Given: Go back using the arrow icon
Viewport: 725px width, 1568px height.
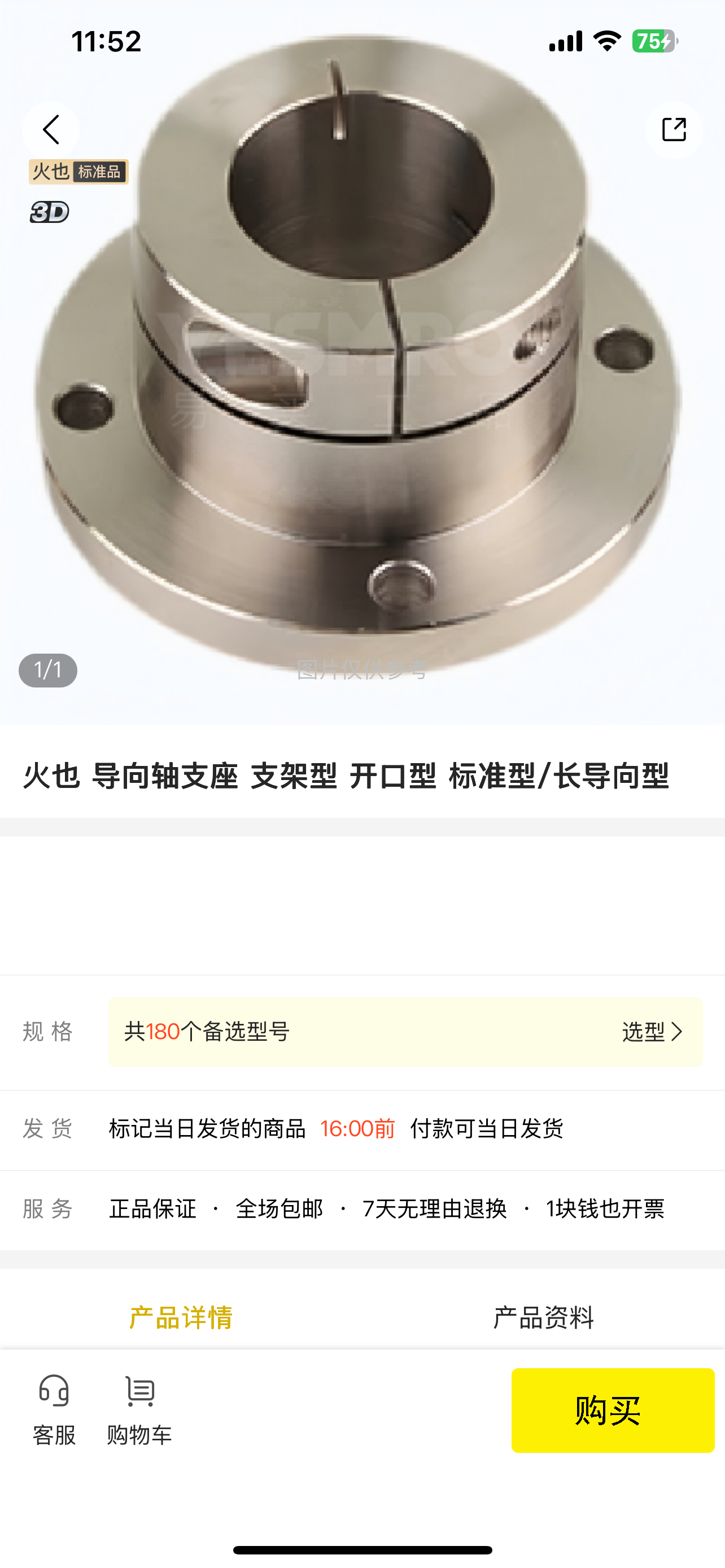Looking at the screenshot, I should [x=51, y=130].
